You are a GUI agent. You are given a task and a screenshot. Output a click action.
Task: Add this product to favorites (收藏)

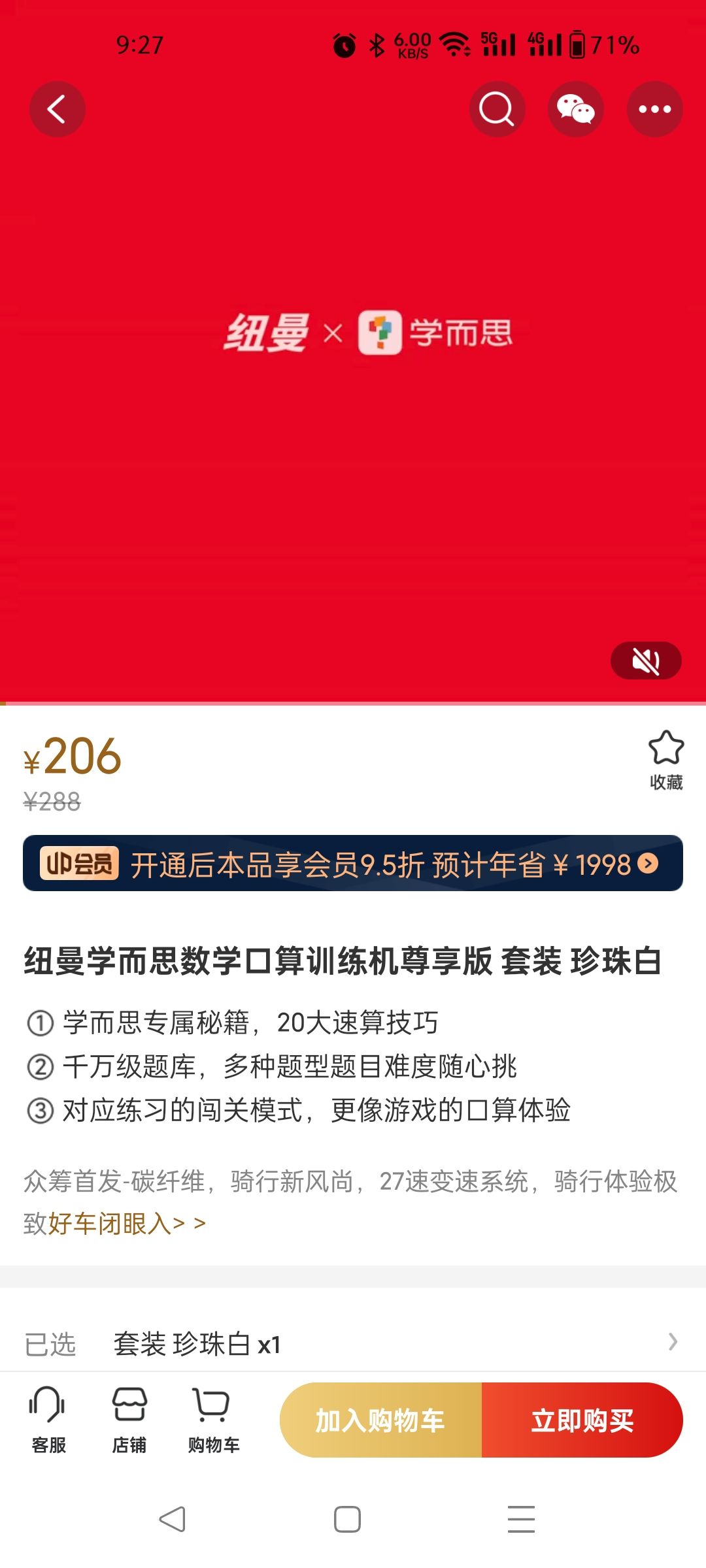coord(666,760)
